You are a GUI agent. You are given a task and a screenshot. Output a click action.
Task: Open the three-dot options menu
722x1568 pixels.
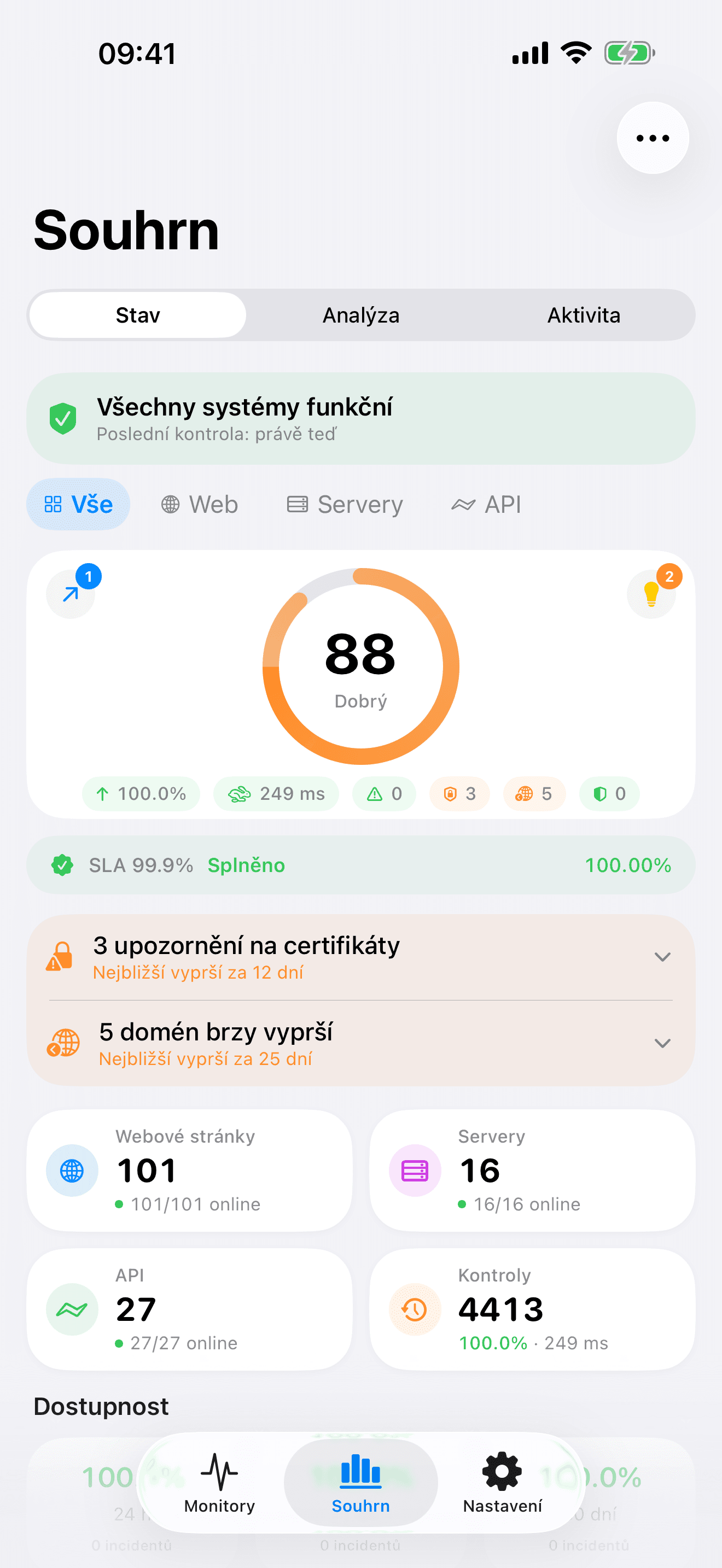(652, 138)
